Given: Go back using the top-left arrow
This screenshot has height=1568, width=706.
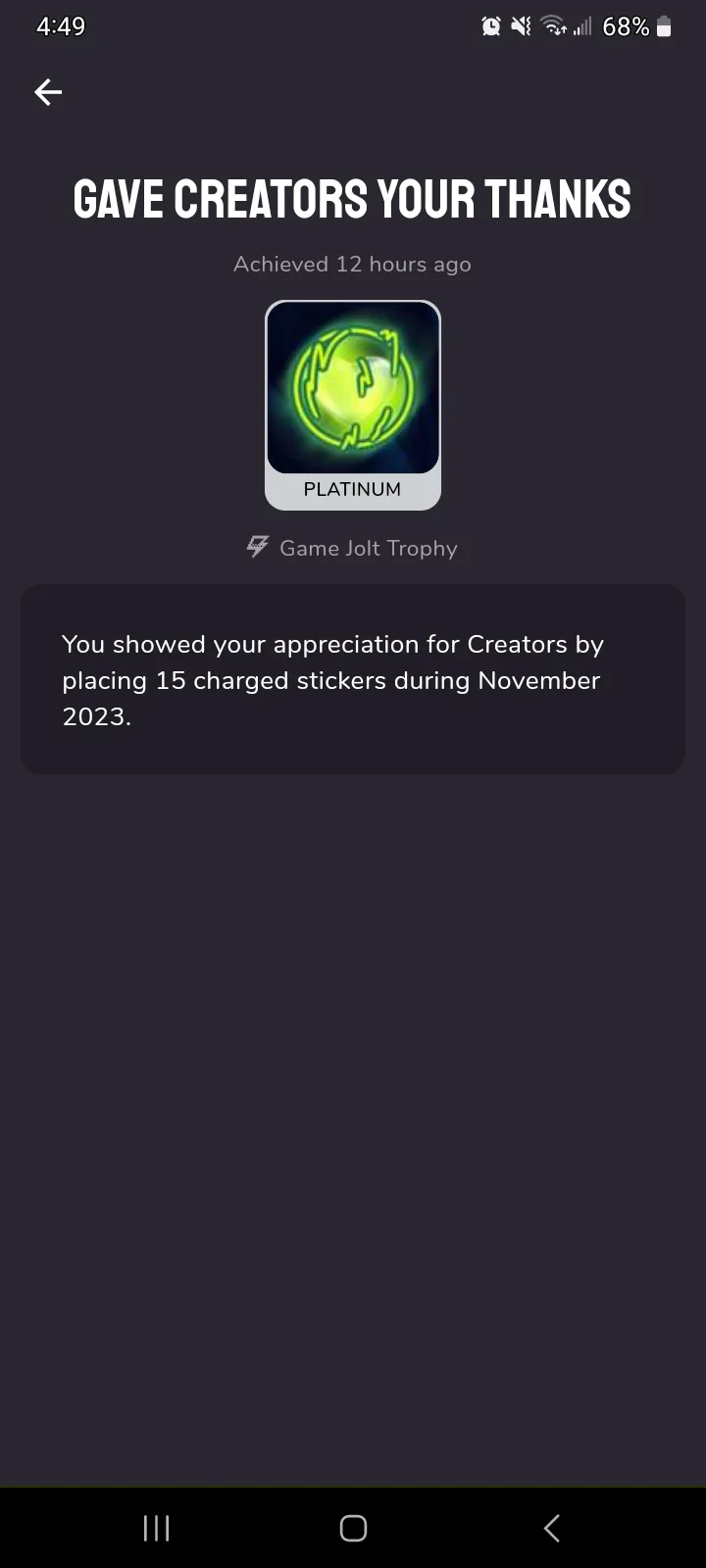Looking at the screenshot, I should point(48,92).
